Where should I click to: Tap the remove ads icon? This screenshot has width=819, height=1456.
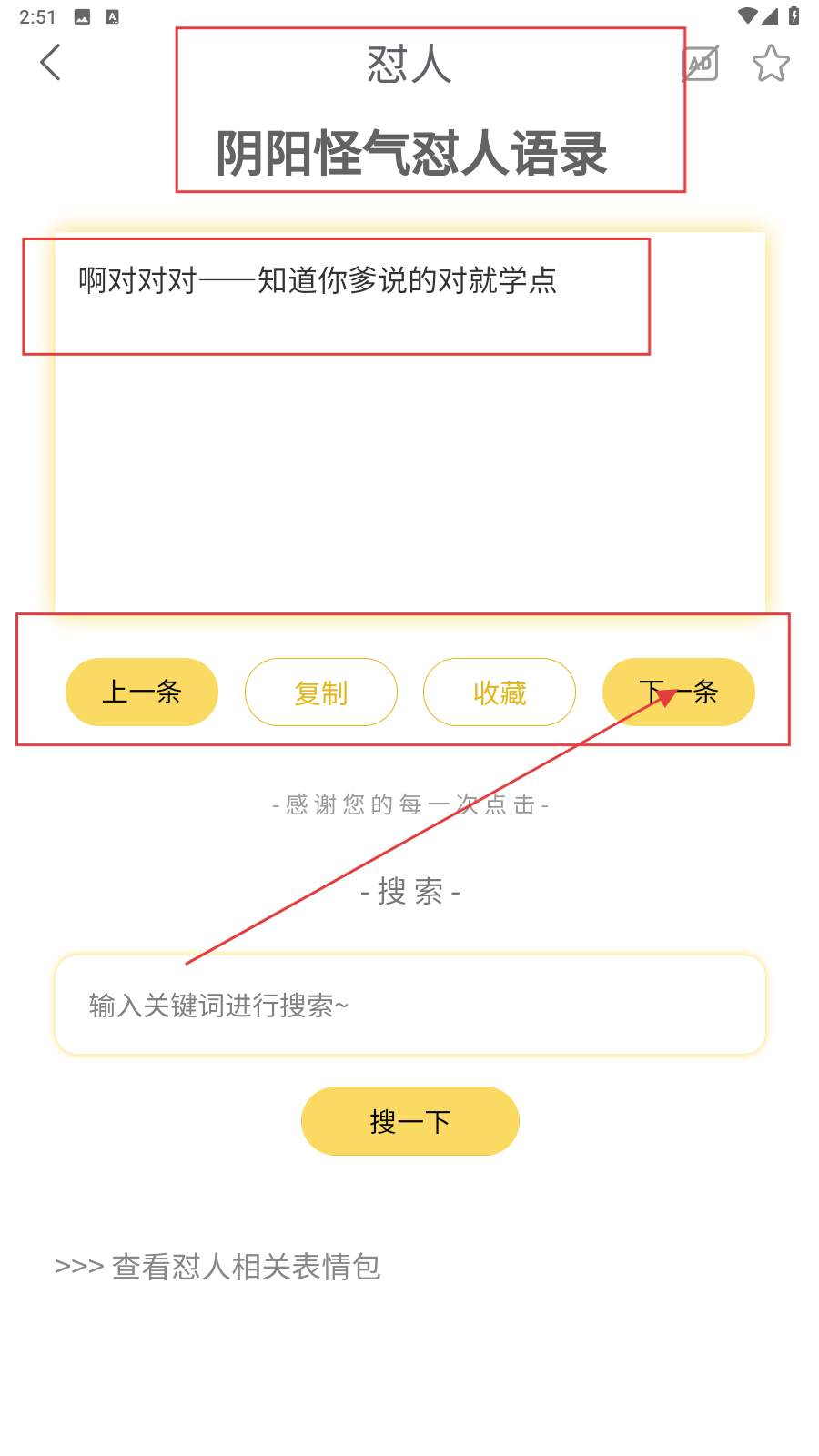pos(701,64)
